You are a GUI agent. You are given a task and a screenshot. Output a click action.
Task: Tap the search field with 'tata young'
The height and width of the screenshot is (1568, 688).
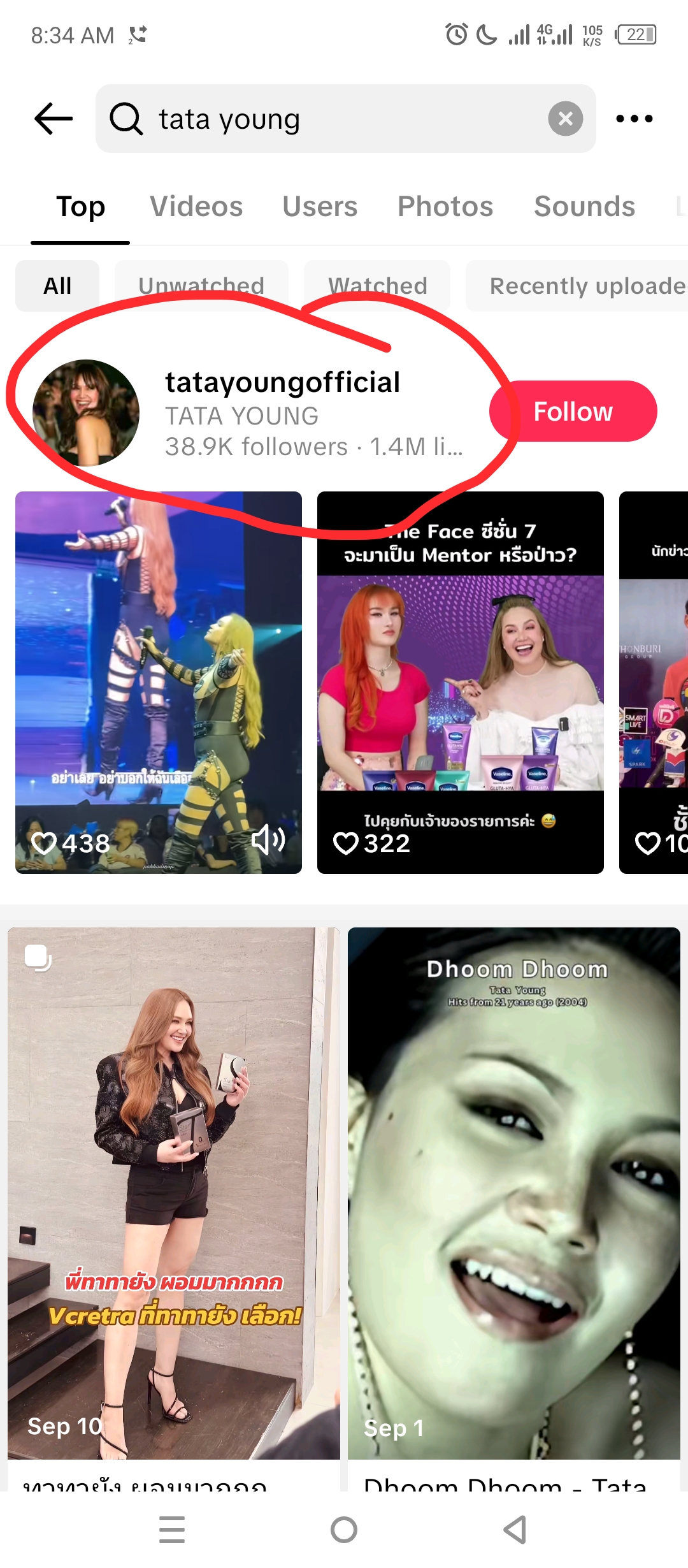pos(331,119)
